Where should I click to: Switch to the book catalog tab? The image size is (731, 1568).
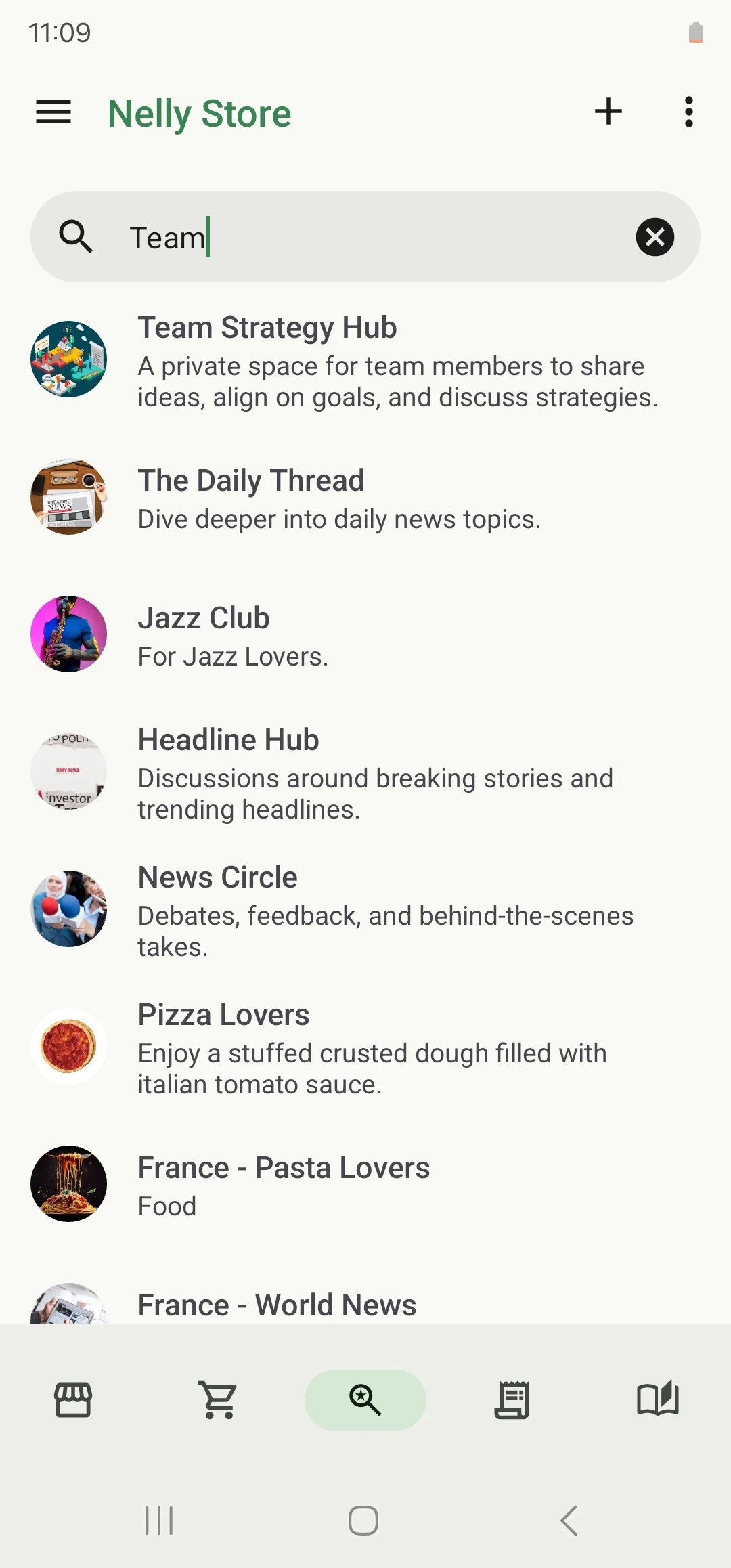coord(657,1399)
